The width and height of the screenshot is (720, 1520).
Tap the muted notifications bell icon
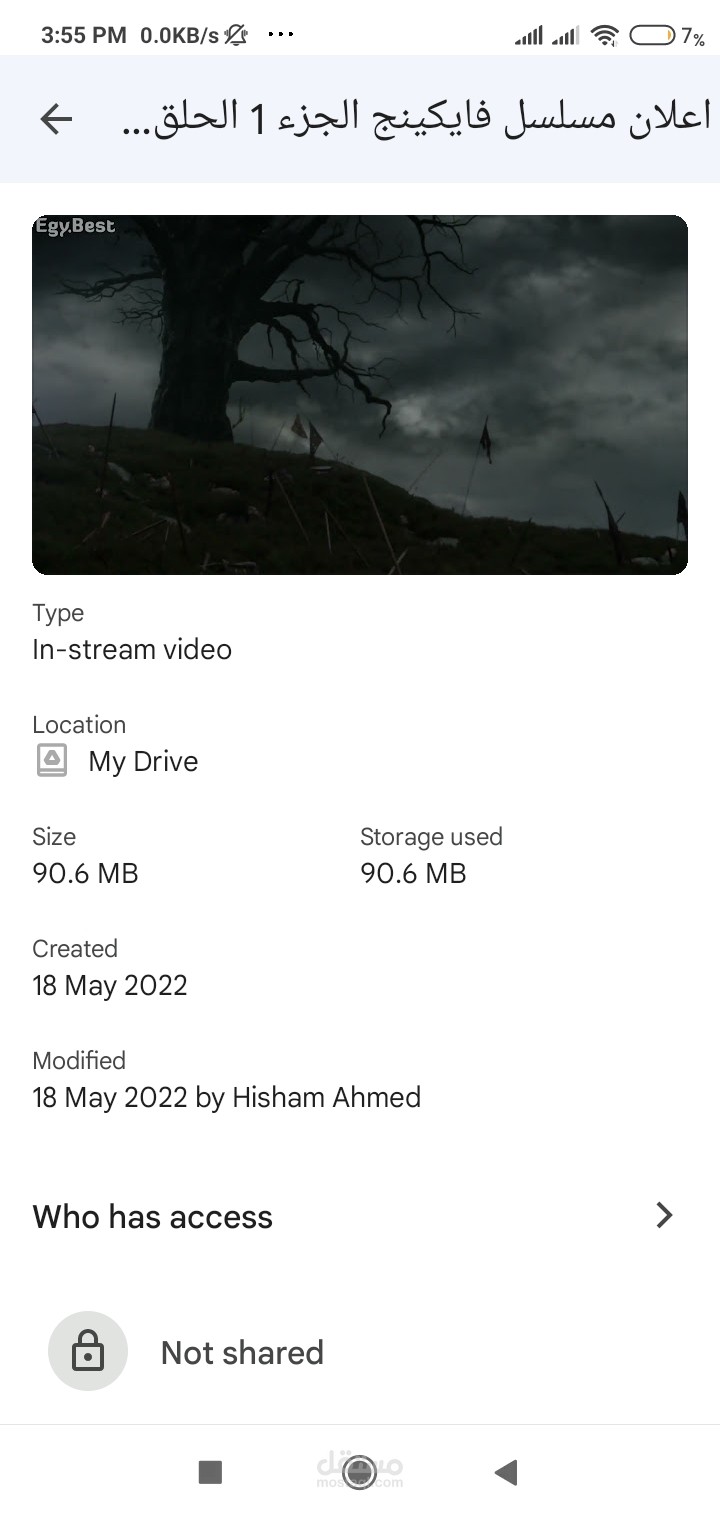tap(234, 33)
